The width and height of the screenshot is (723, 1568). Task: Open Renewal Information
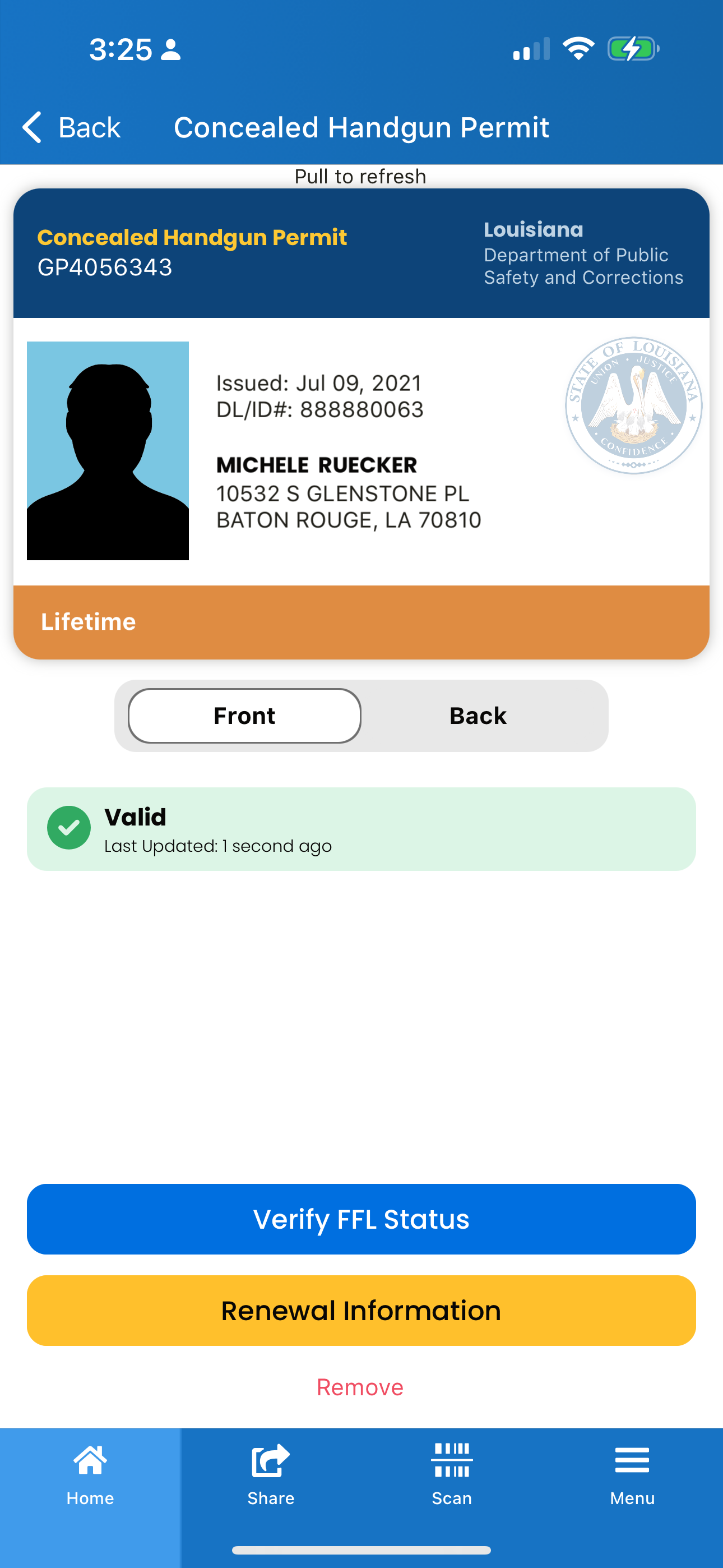(x=361, y=1311)
